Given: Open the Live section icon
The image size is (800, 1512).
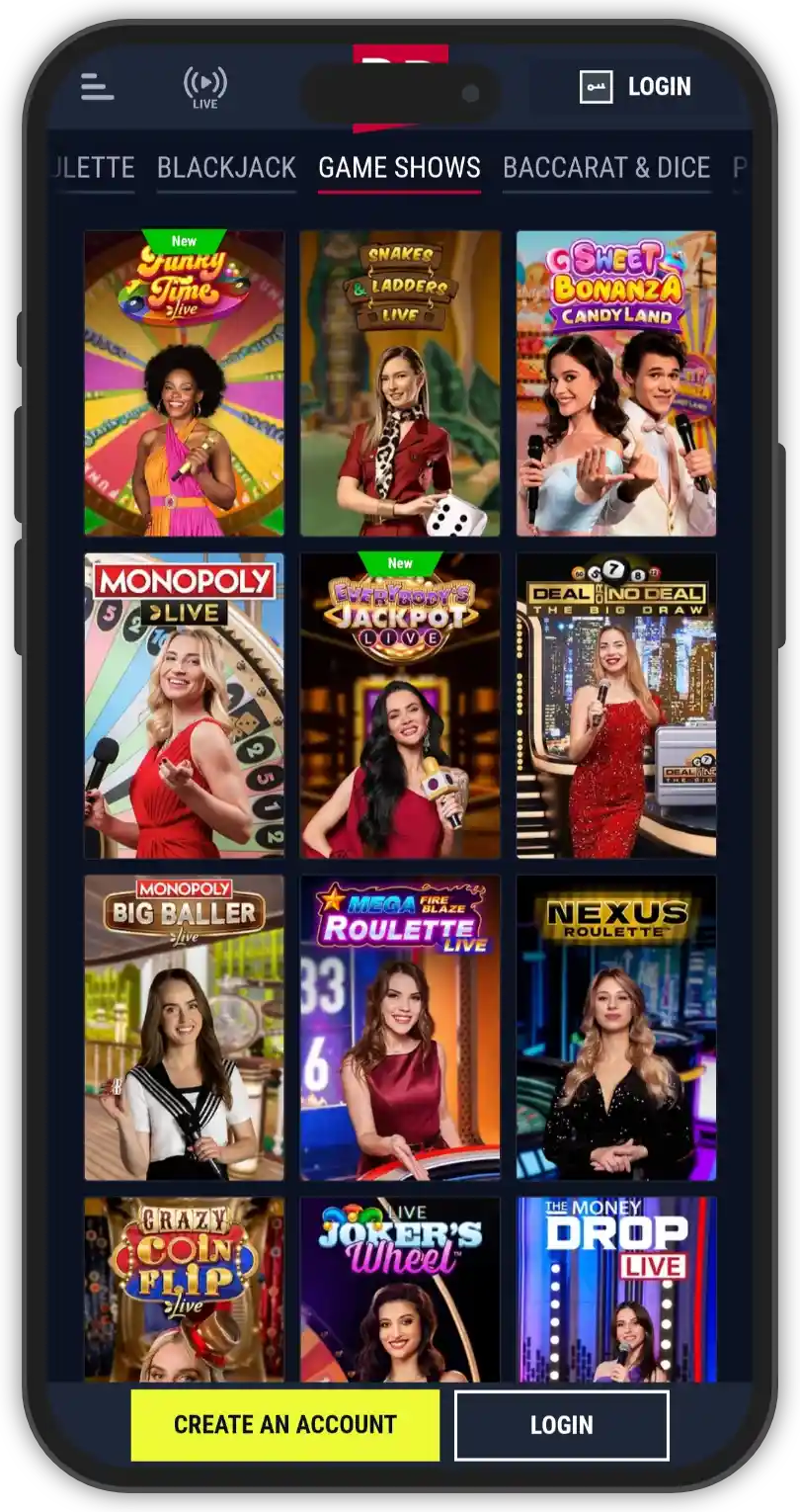Looking at the screenshot, I should coord(204,87).
